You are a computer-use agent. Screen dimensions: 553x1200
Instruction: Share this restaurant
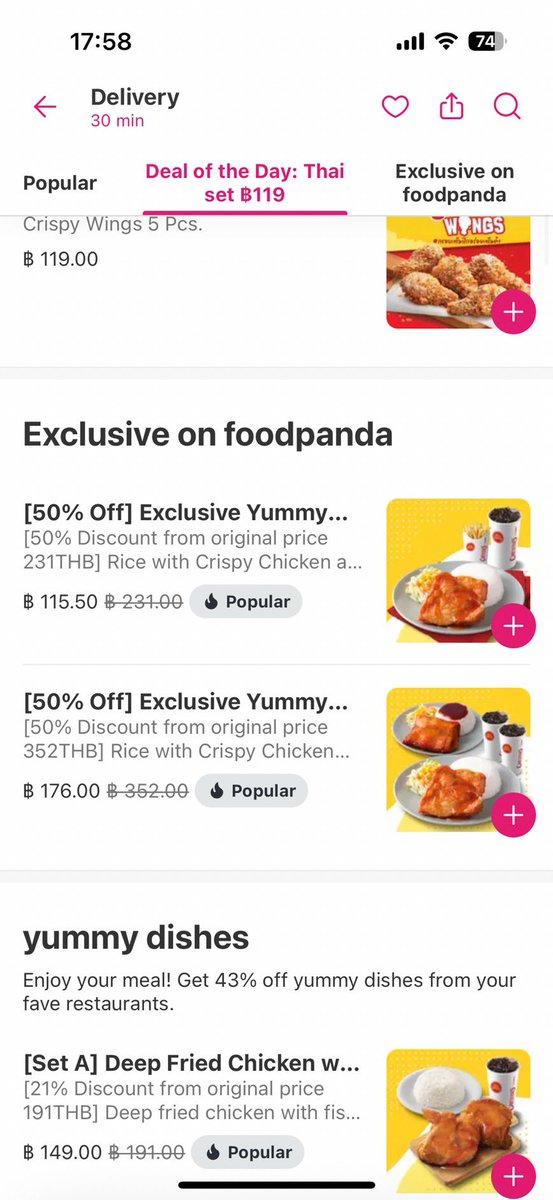click(451, 106)
